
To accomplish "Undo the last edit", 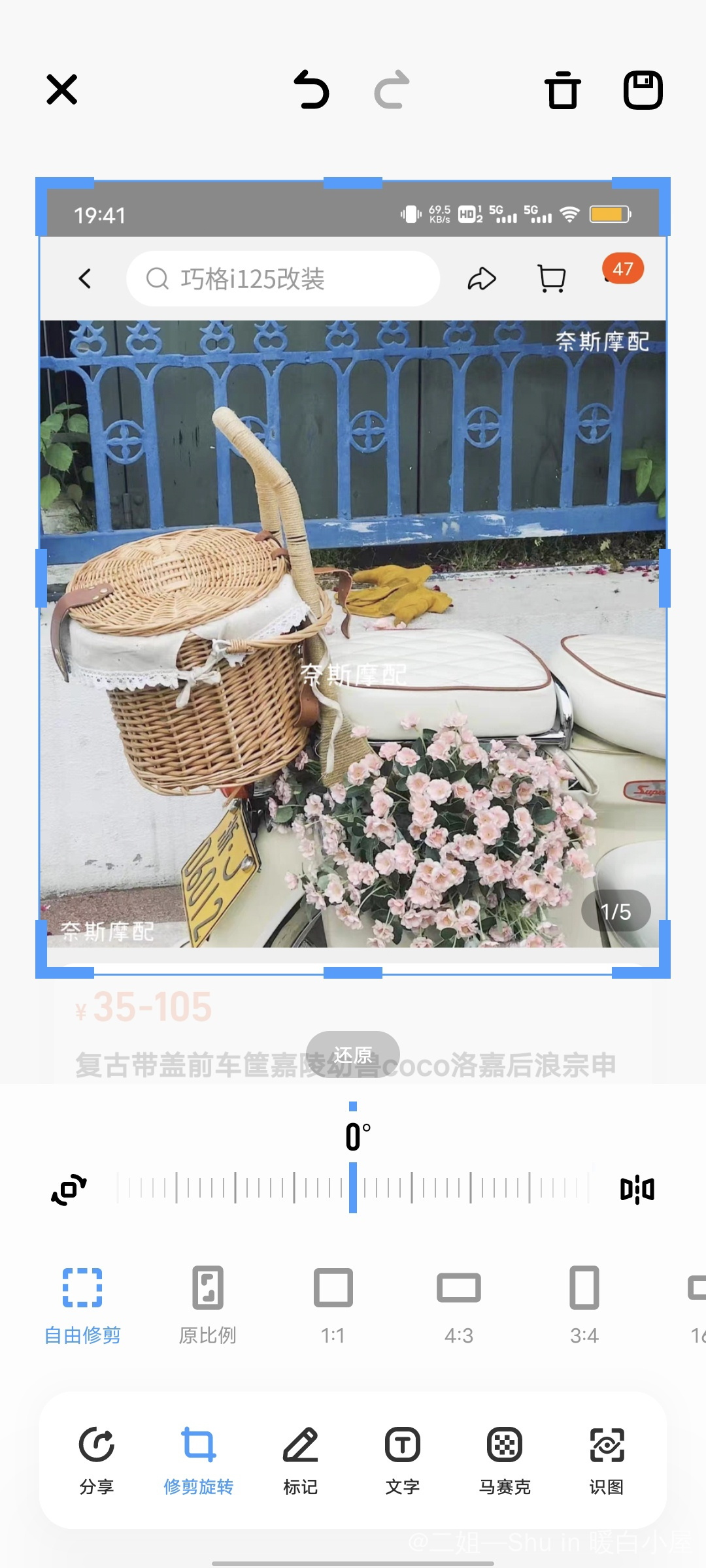I will click(x=311, y=90).
